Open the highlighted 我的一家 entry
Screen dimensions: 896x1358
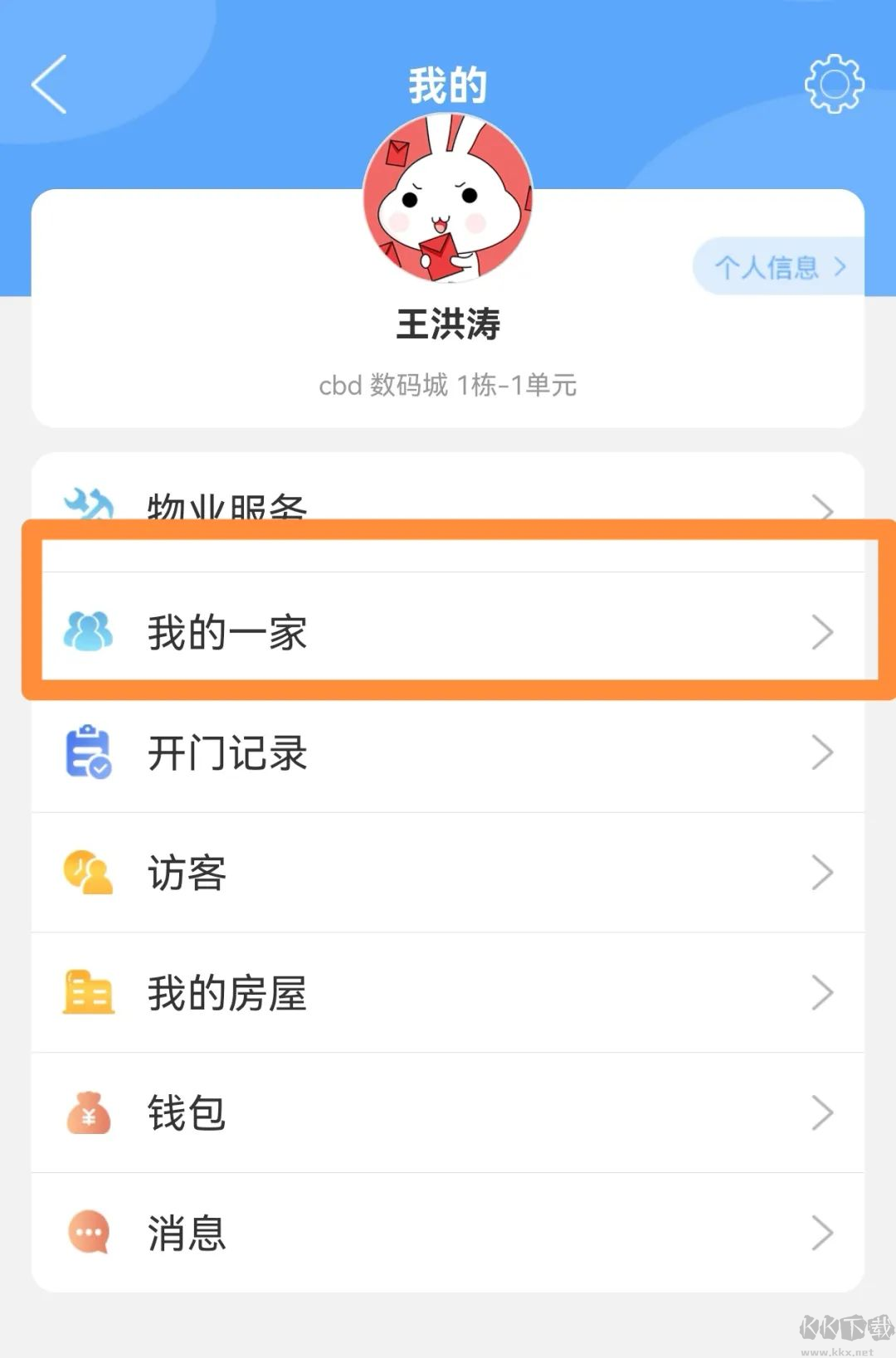(x=448, y=632)
